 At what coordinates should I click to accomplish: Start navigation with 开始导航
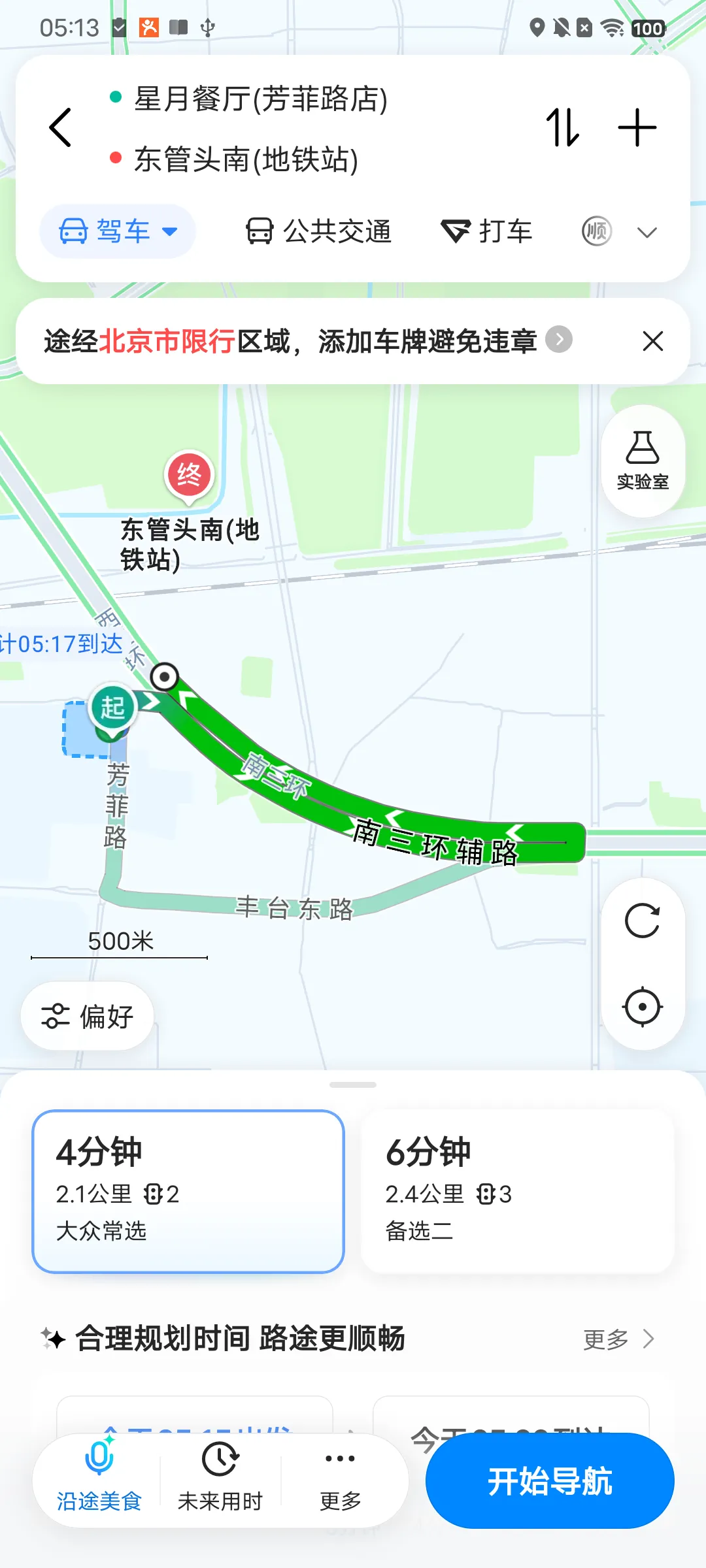point(550,1481)
